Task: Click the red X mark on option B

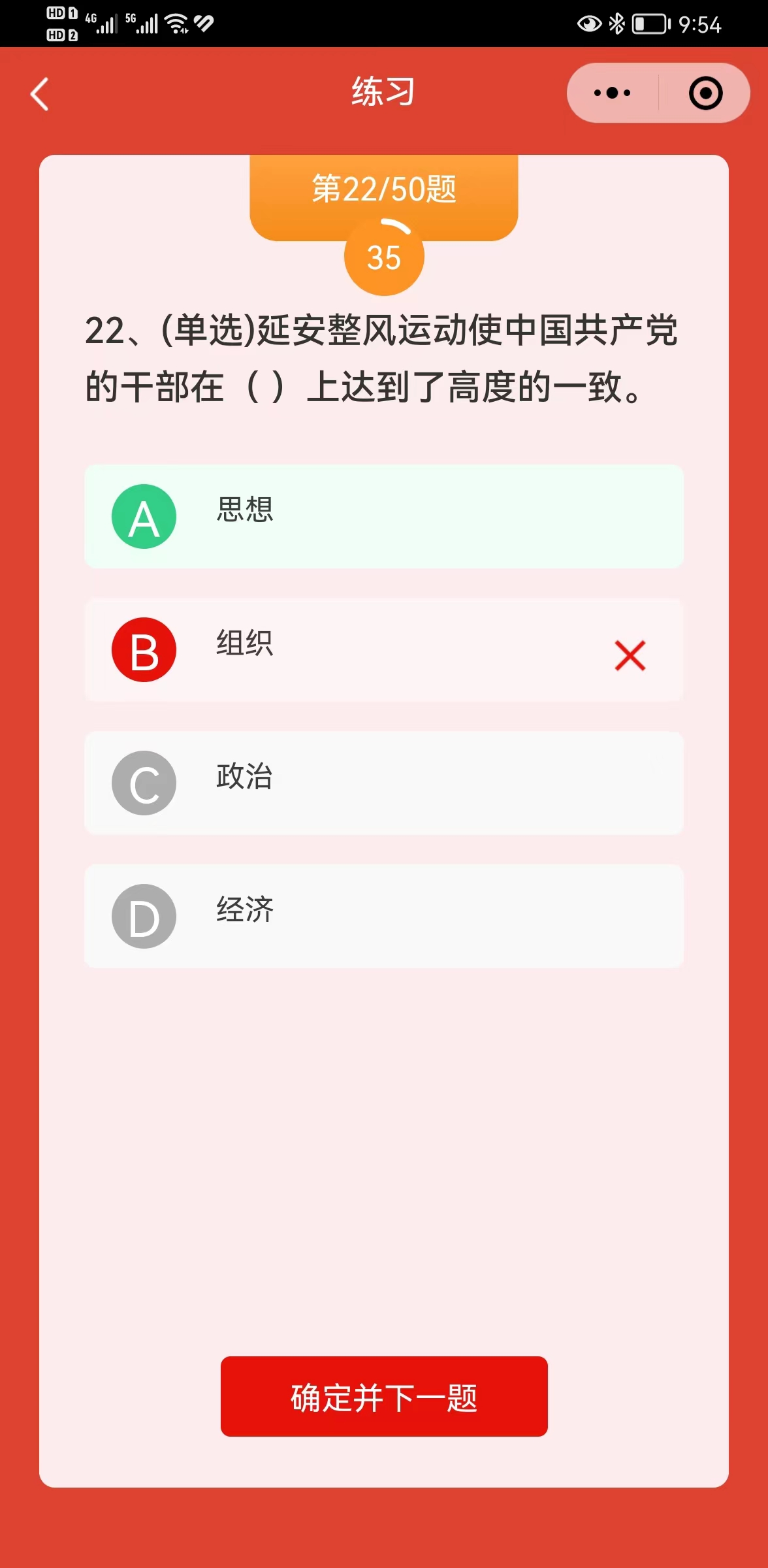Action: (x=629, y=655)
